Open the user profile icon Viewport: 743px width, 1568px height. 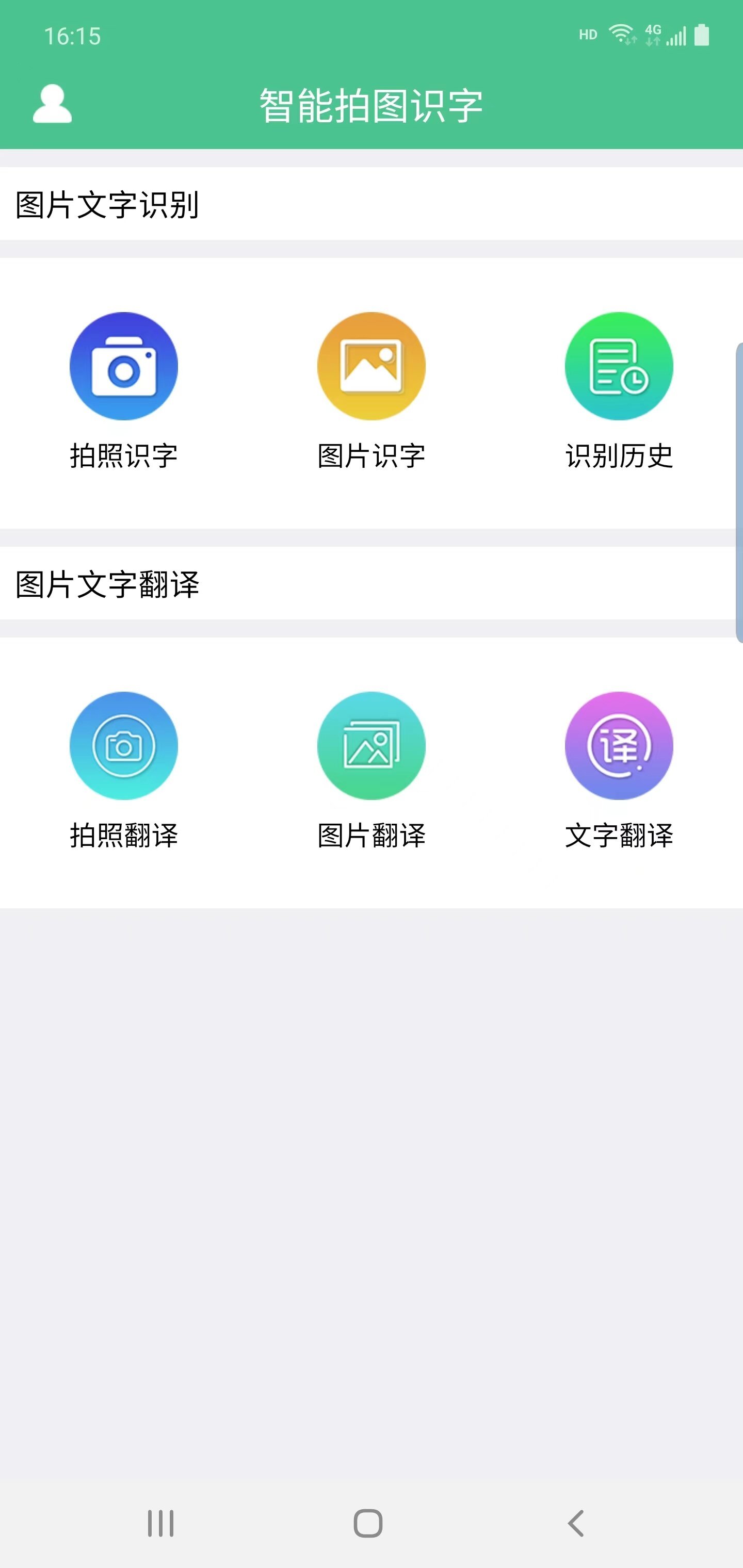(52, 104)
